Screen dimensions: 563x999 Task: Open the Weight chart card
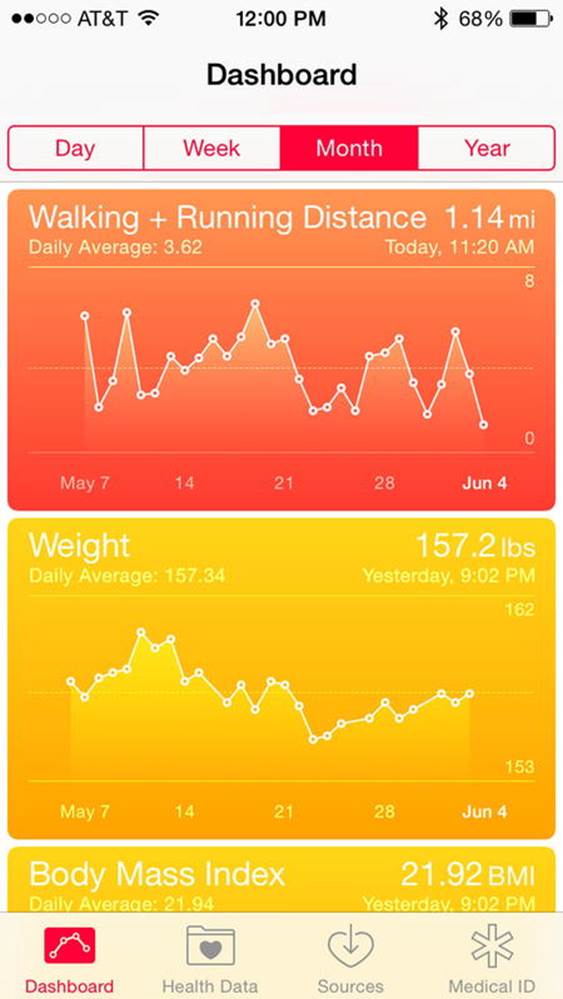tap(282, 679)
